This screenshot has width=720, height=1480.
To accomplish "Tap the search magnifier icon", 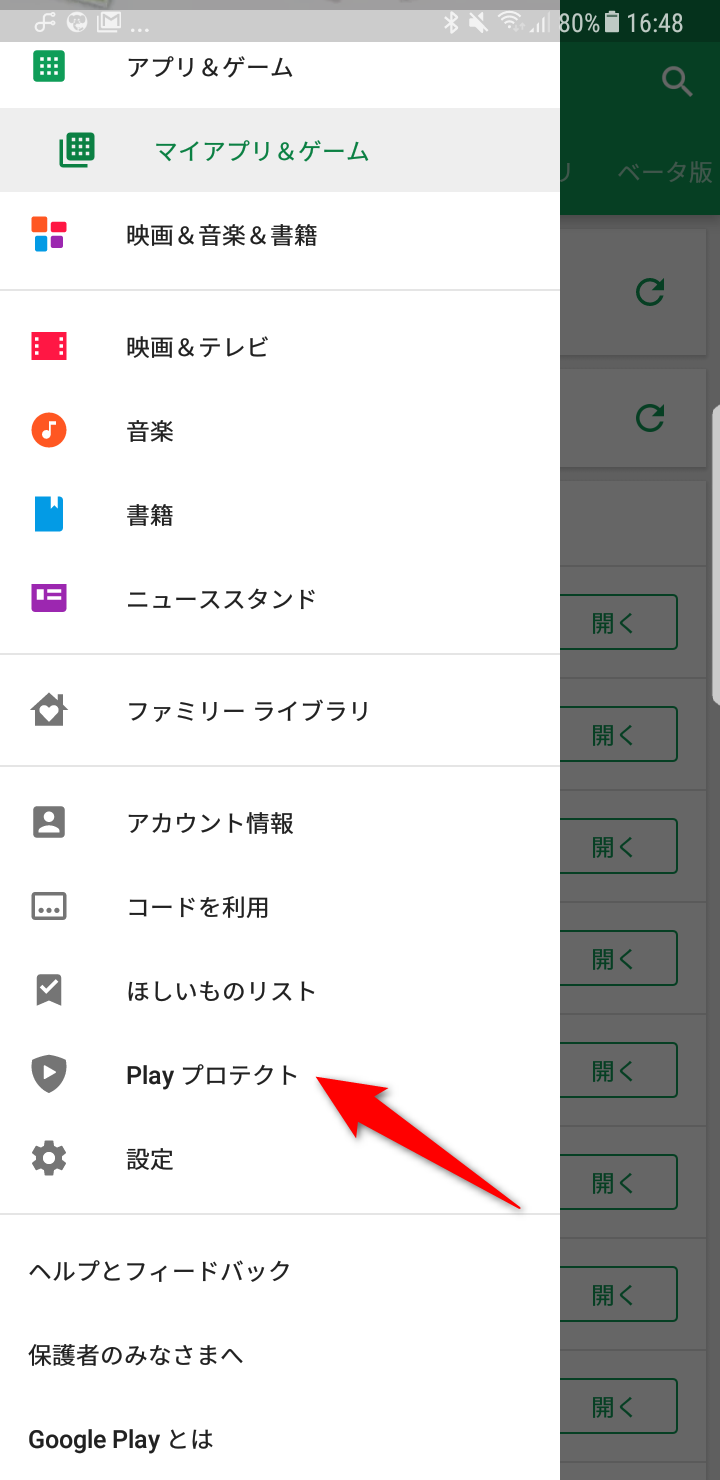I will click(x=677, y=82).
